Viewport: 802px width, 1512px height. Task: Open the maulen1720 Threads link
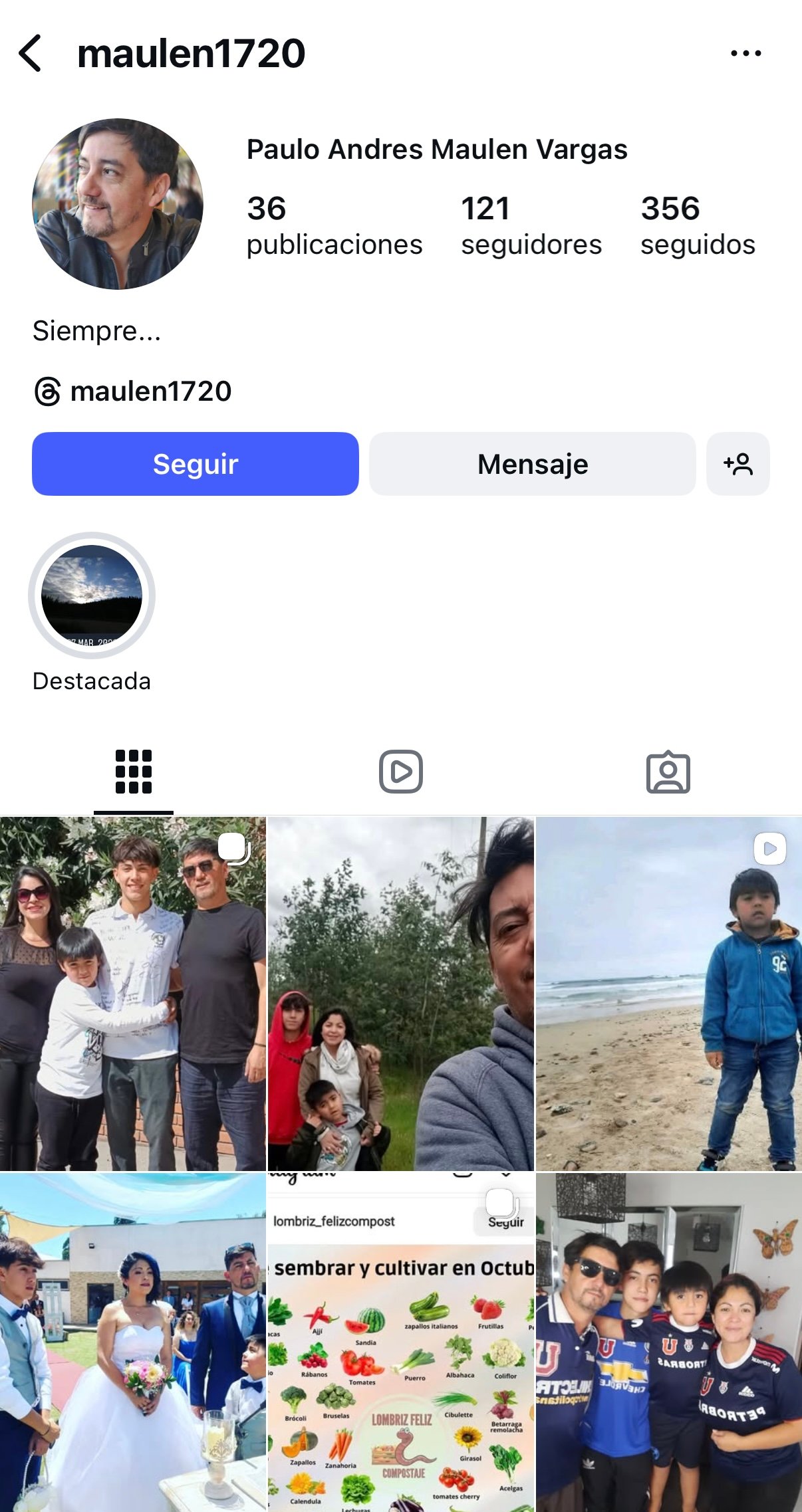(x=133, y=391)
